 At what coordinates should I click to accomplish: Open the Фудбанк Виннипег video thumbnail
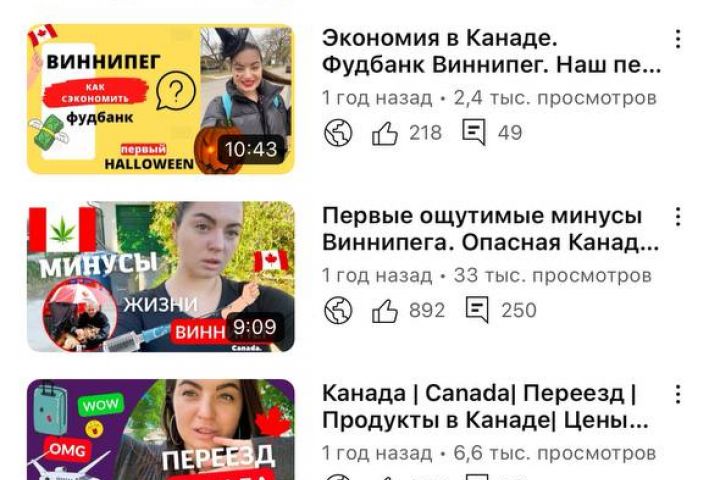(x=160, y=99)
